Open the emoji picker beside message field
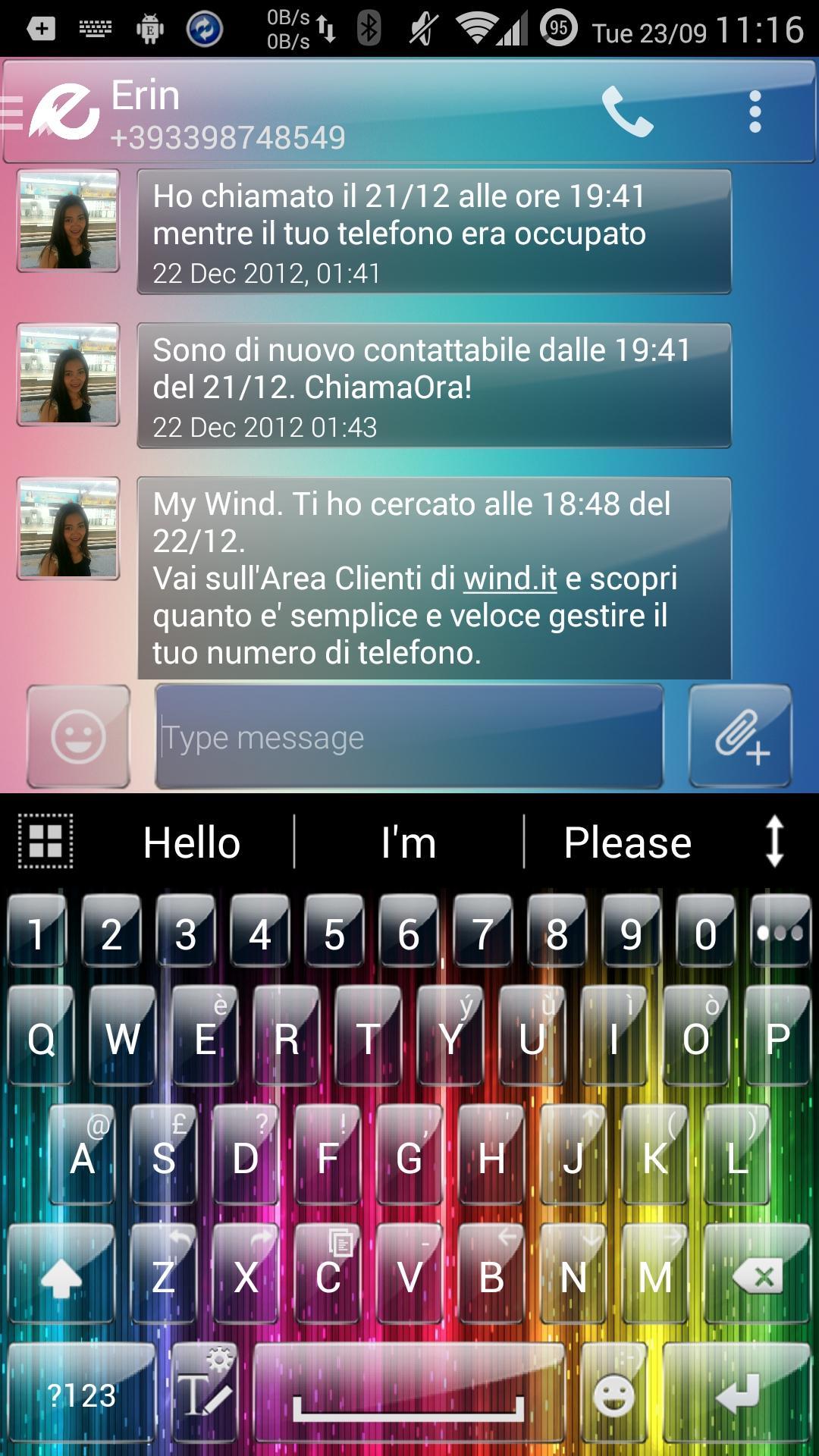819x1456 pixels. click(78, 736)
